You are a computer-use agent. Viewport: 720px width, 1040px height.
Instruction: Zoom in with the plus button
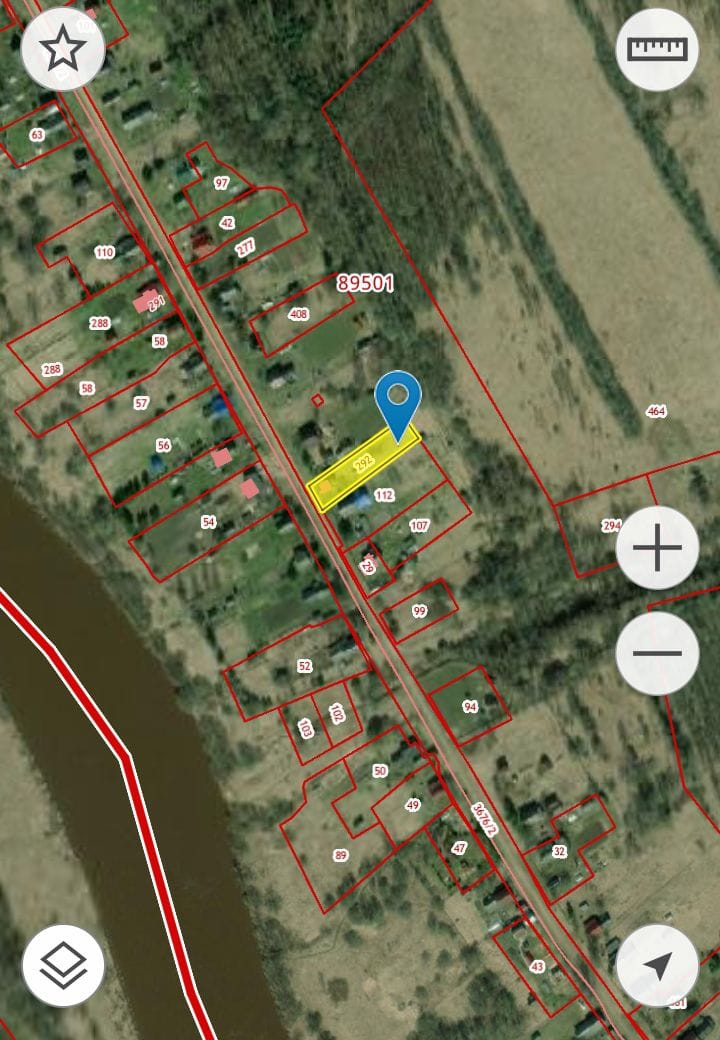(657, 548)
